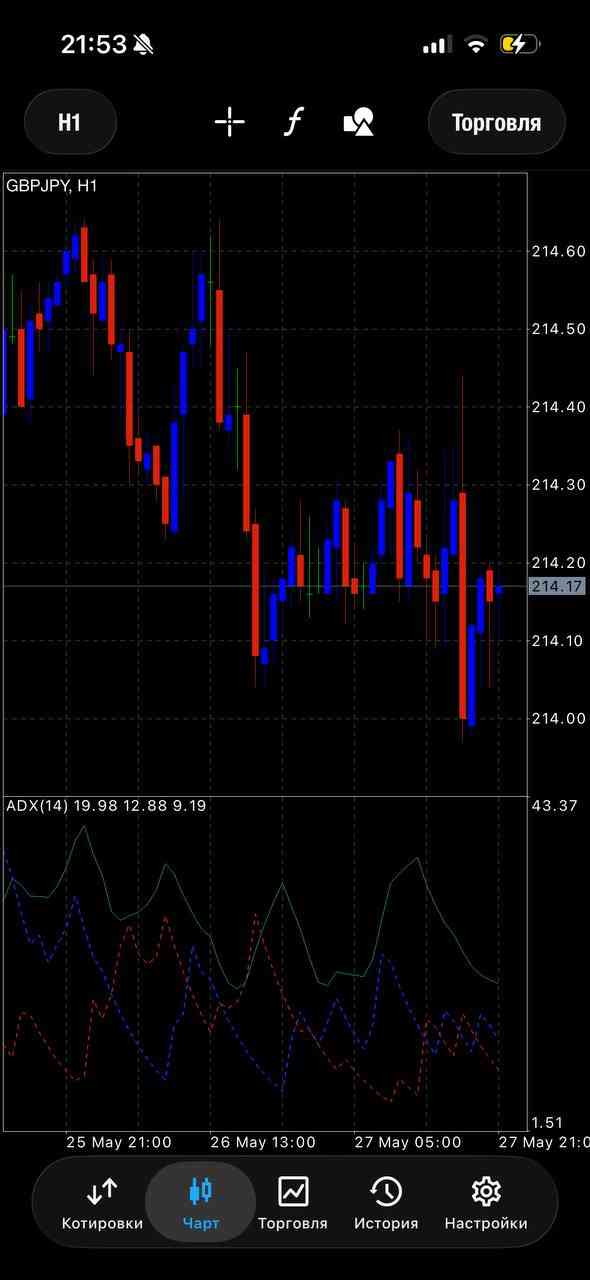Image resolution: width=590 pixels, height=1280 pixels.
Task: Open the История tab
Action: coord(386,1203)
